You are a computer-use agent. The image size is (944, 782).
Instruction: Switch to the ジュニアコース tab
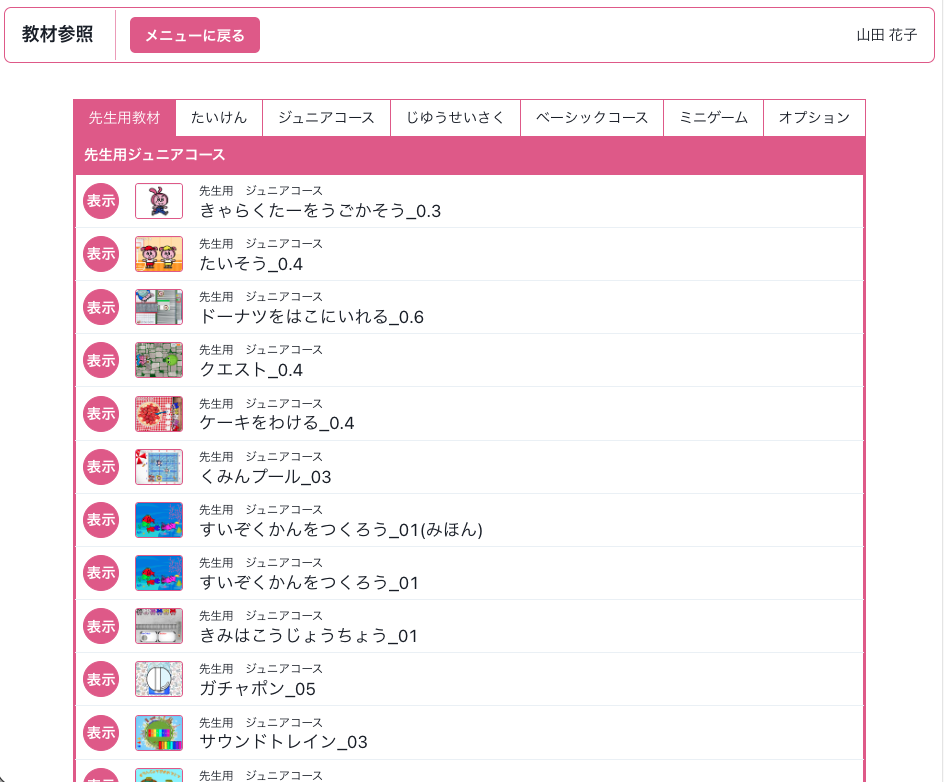coord(326,118)
